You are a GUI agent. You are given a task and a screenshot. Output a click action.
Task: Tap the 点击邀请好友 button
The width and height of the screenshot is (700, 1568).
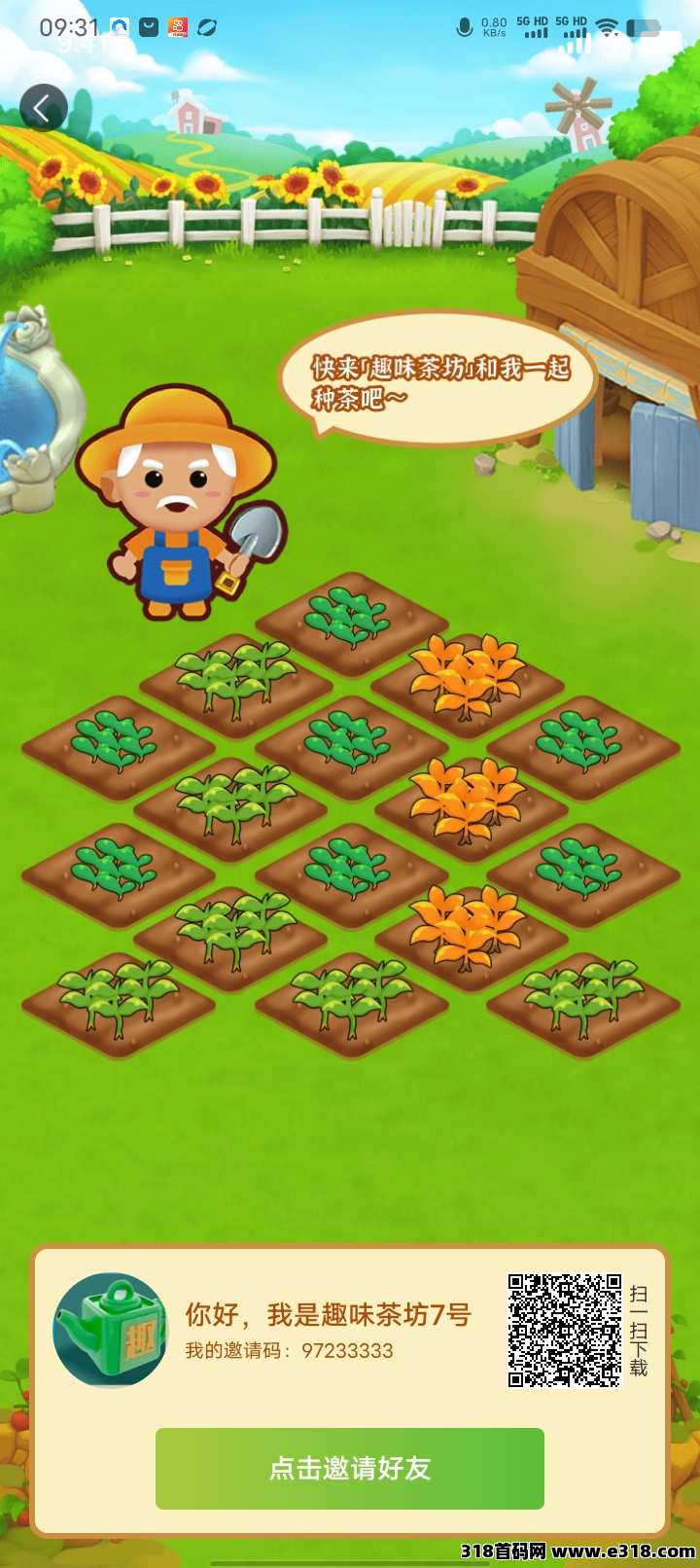coord(350,1468)
